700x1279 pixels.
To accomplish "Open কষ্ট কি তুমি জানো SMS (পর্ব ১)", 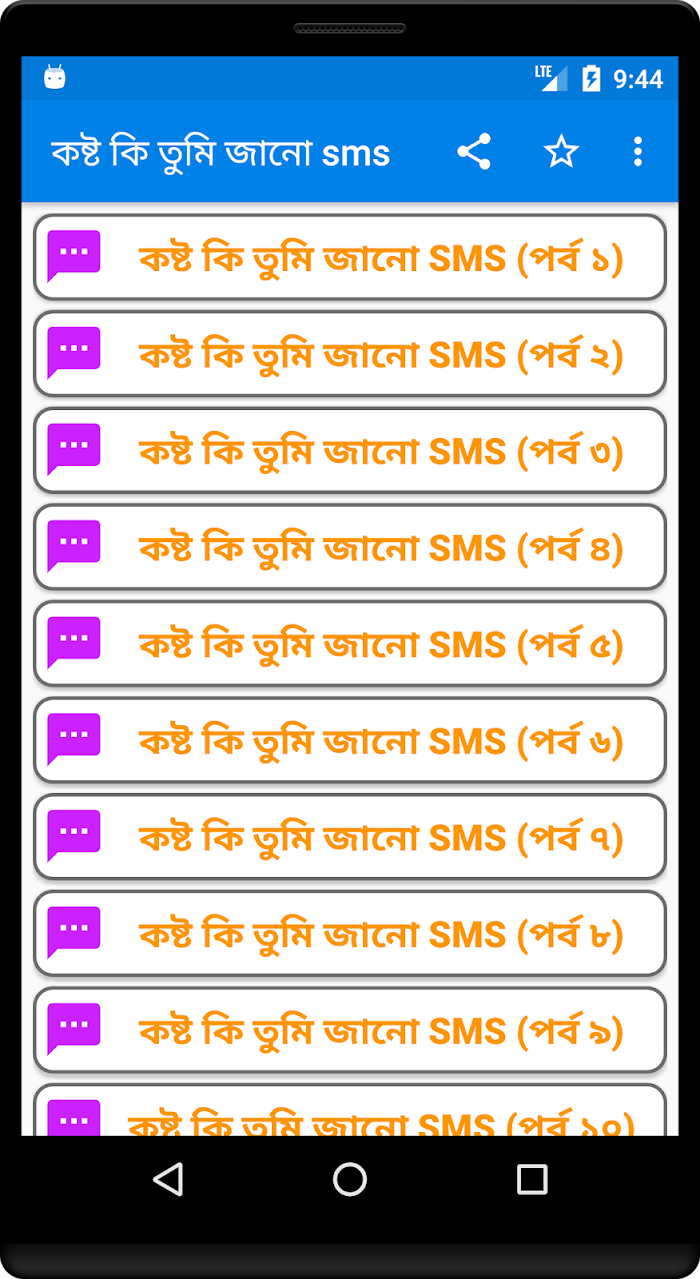I will pyautogui.click(x=350, y=257).
